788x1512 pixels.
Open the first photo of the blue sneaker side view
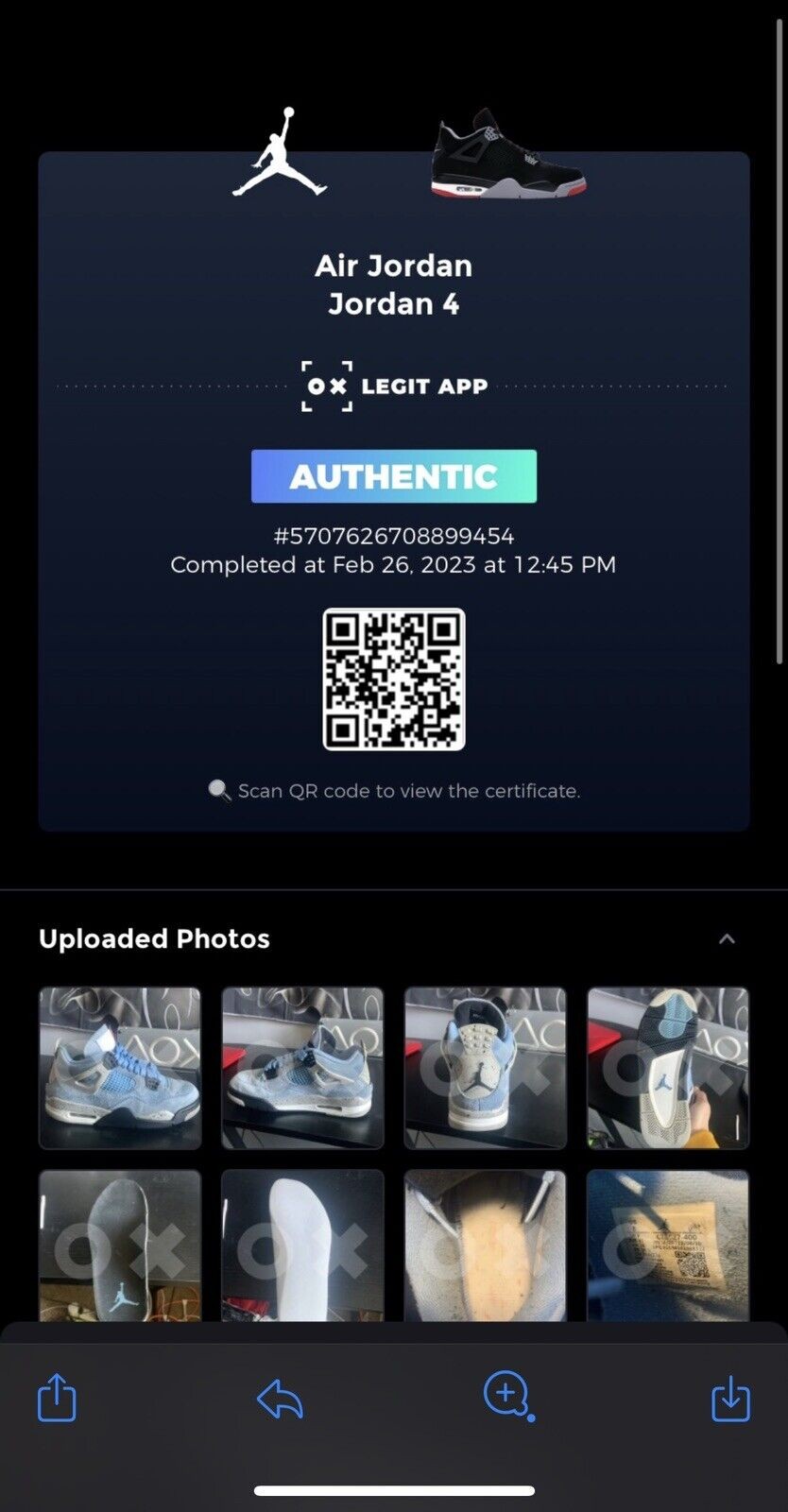(x=120, y=1068)
